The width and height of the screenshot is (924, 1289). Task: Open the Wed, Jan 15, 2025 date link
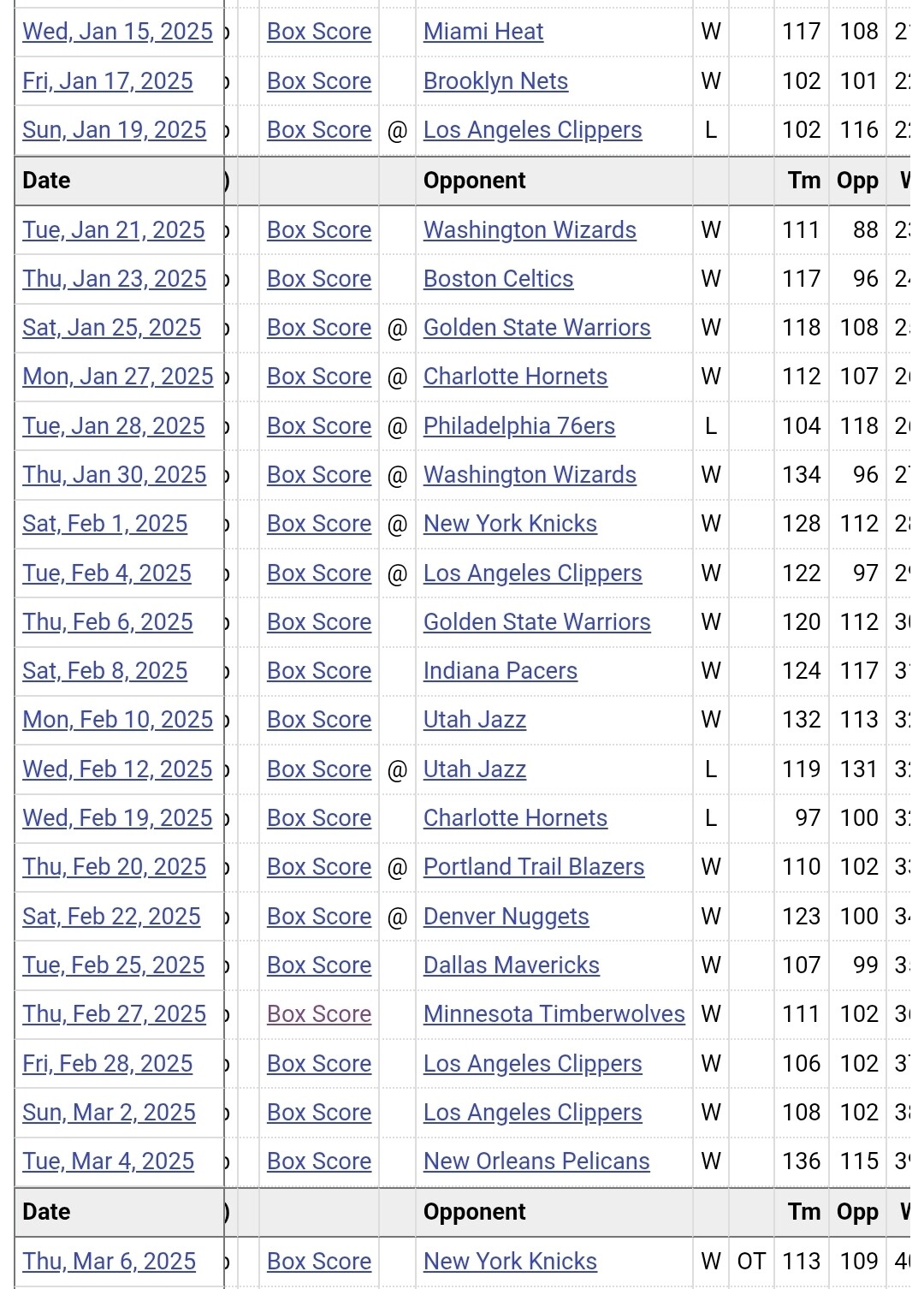point(117,32)
